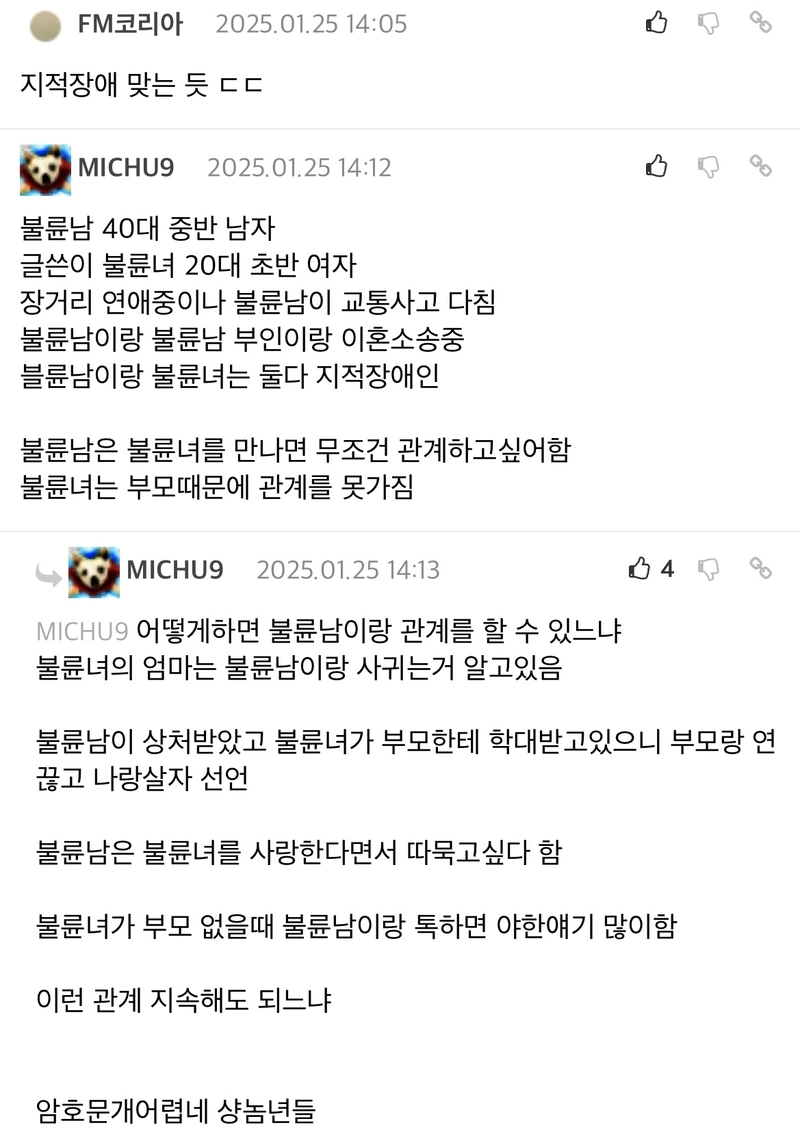Image resolution: width=800 pixels, height=1143 pixels.
Task: Open MICHU9's profile from the 14:12 comment
Action: [125, 167]
